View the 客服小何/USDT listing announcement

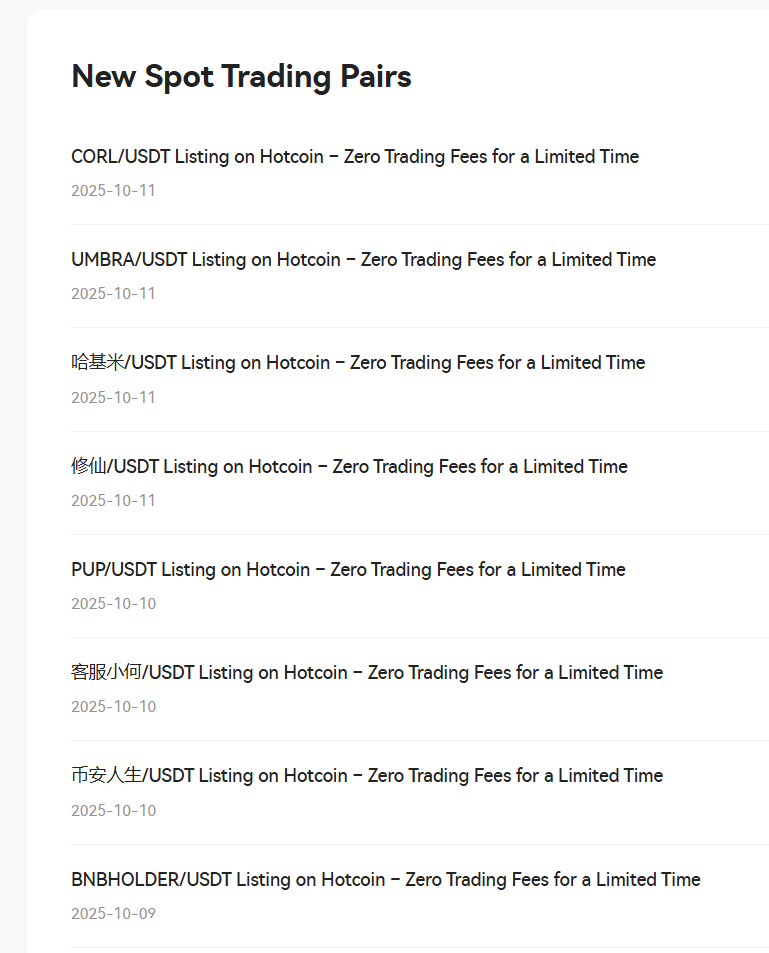(x=367, y=673)
